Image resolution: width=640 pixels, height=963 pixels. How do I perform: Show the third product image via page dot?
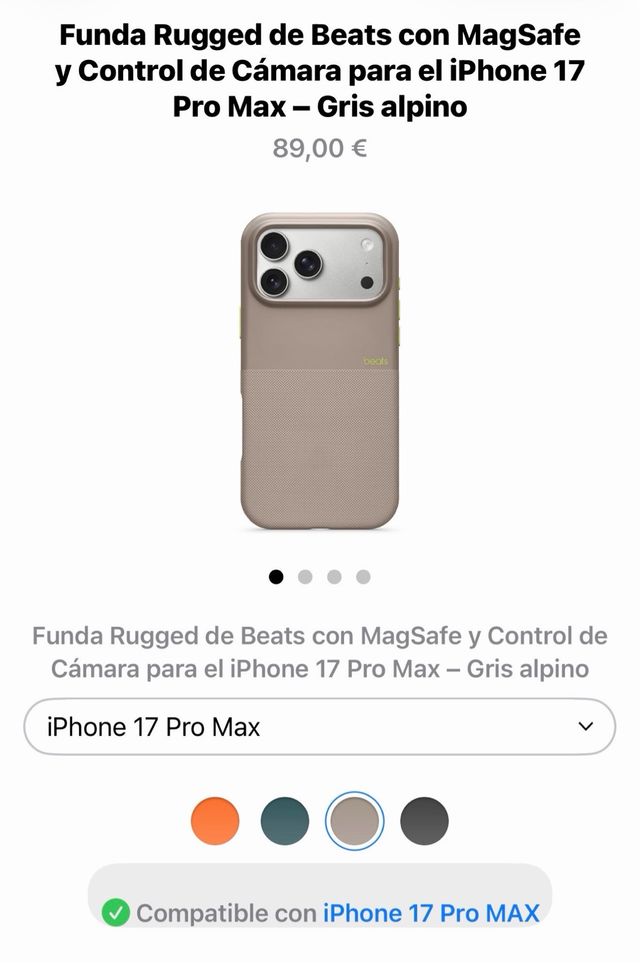(x=334, y=577)
